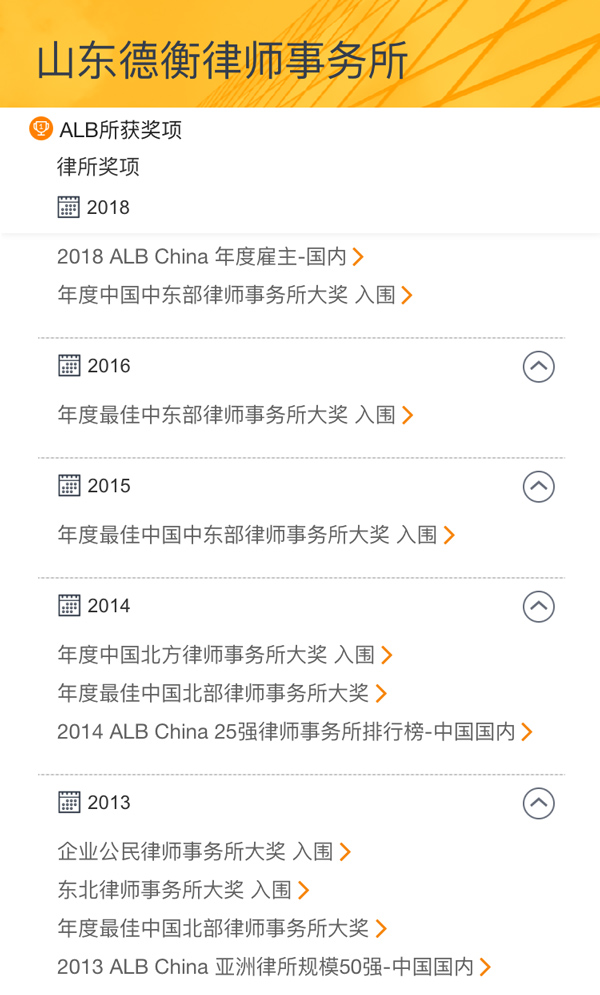Open 2014 ALB China 25强律师事务所排行榜 link
This screenshot has height=995, width=600.
[294, 732]
